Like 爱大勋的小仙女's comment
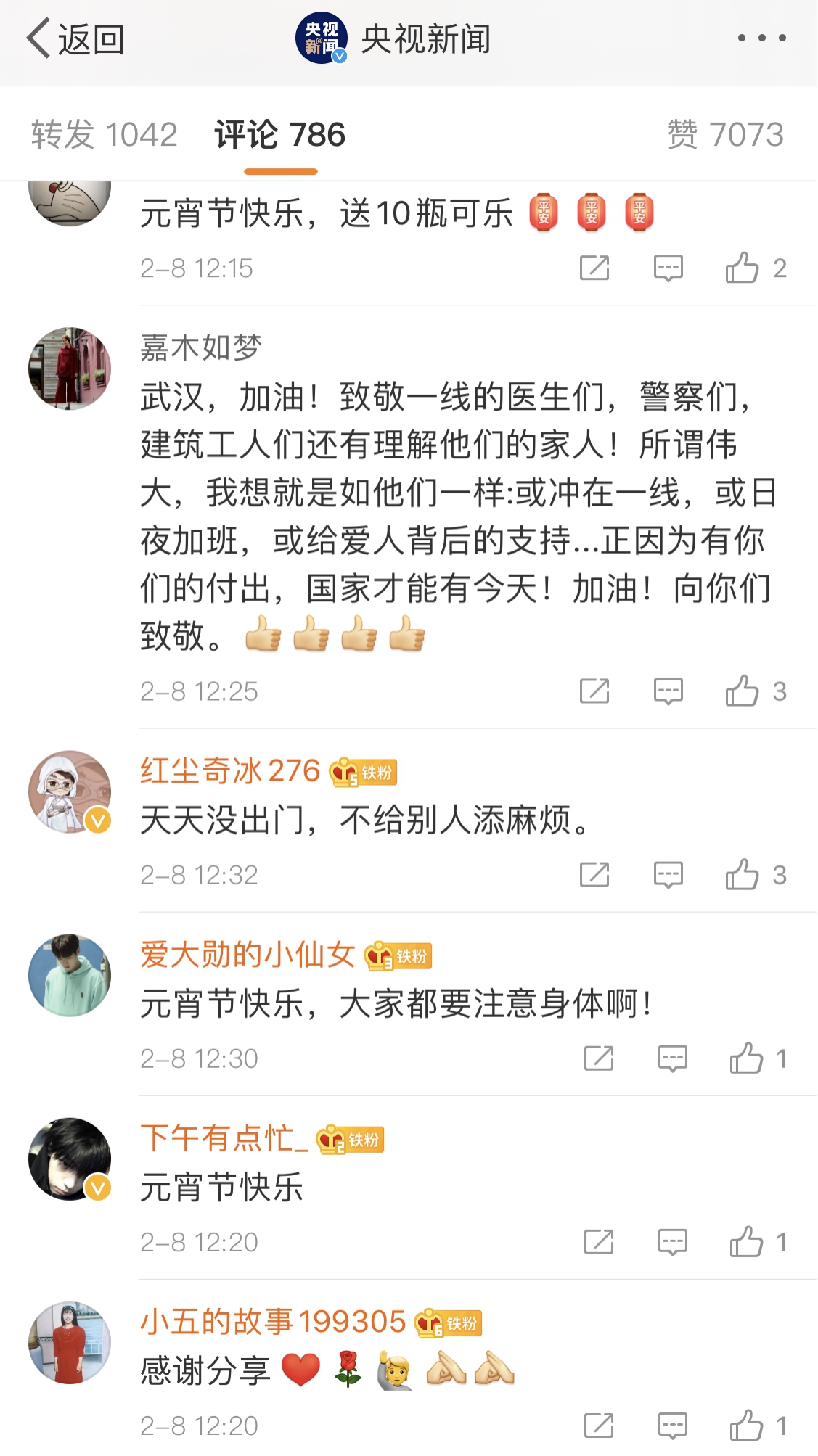The image size is (818, 1456). pos(747,1058)
